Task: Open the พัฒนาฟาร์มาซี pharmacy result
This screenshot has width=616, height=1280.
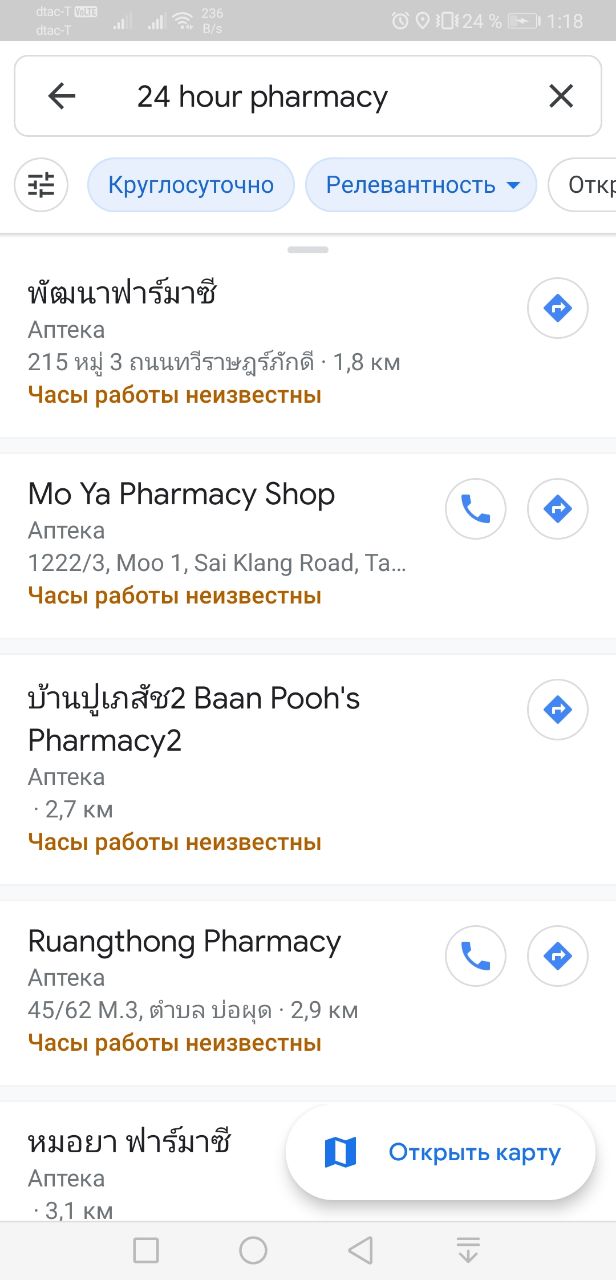Action: pyautogui.click(x=260, y=343)
